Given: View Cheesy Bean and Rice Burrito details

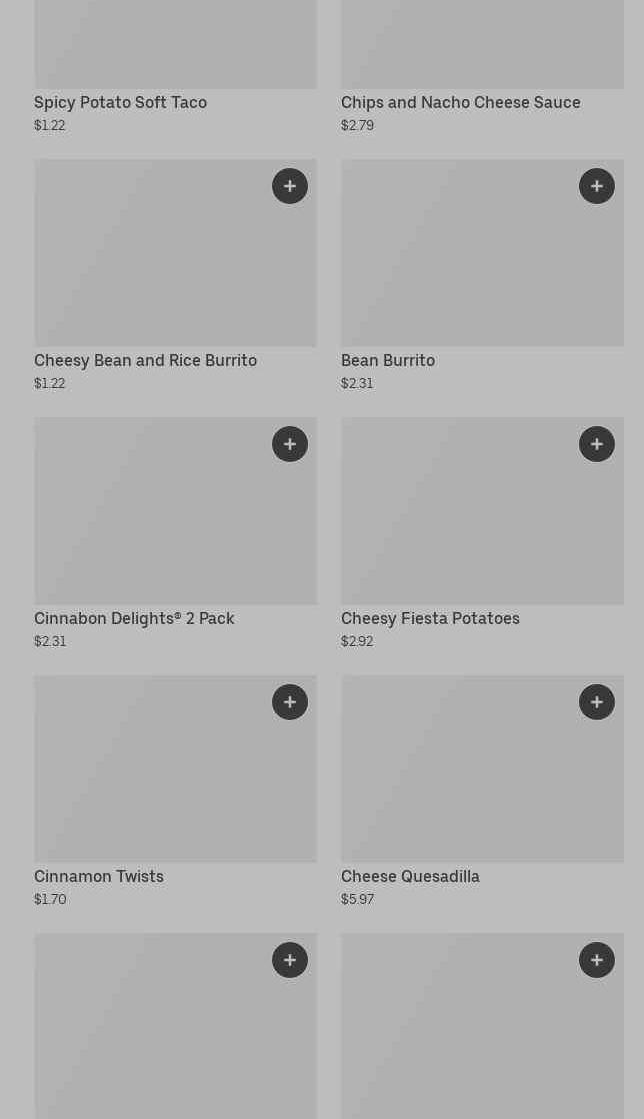Looking at the screenshot, I should click(176, 275).
